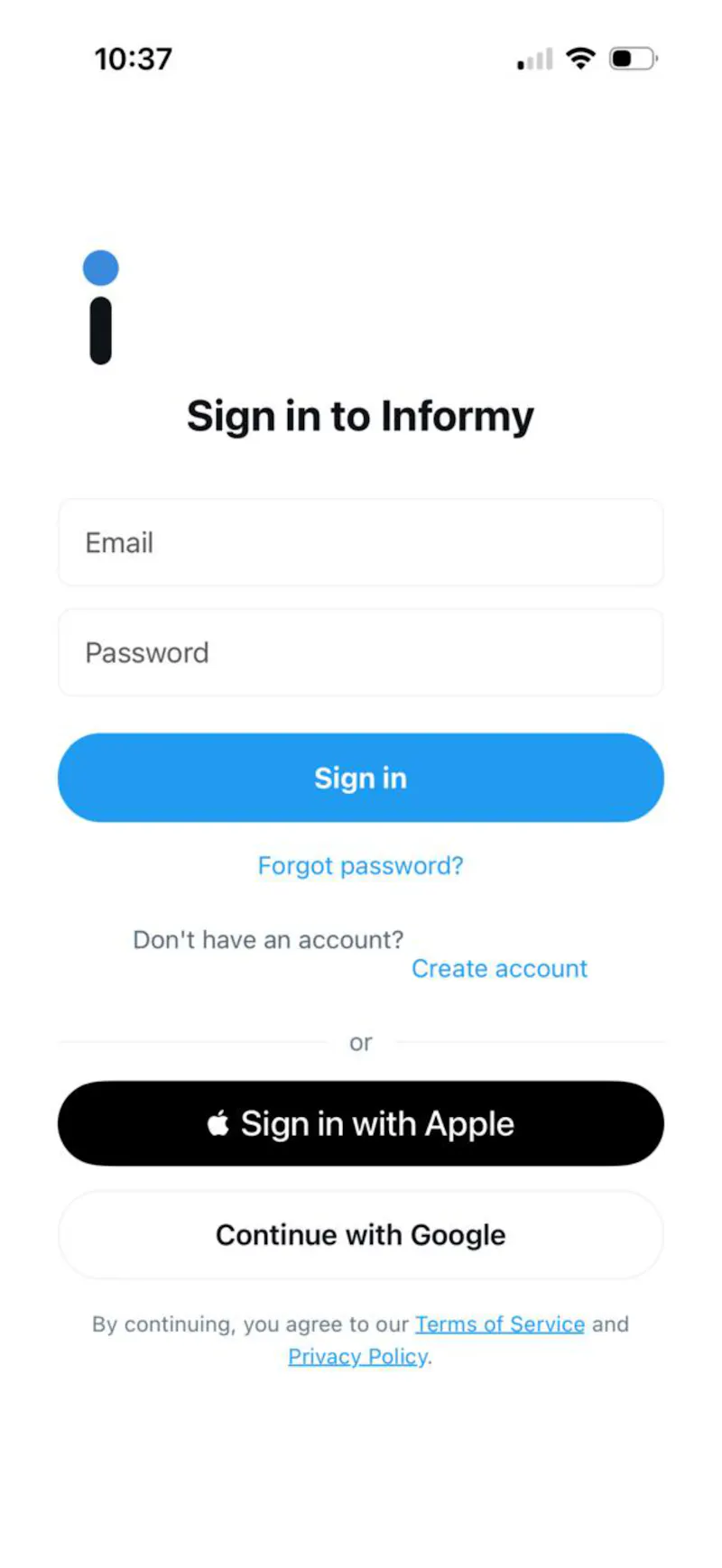
Task: Focus the Password field
Action: [x=361, y=652]
